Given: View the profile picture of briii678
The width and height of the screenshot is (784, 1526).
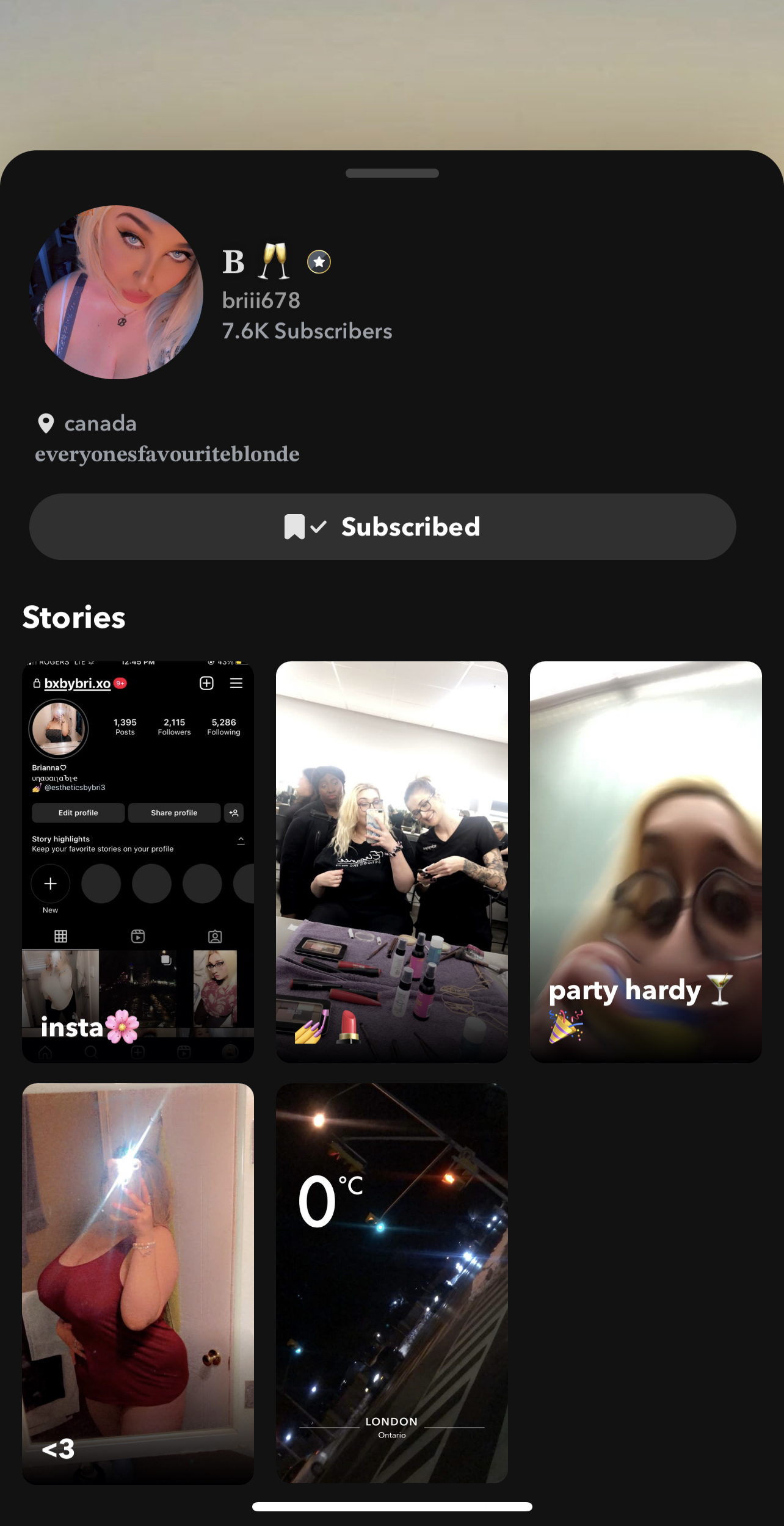Looking at the screenshot, I should pos(116,292).
